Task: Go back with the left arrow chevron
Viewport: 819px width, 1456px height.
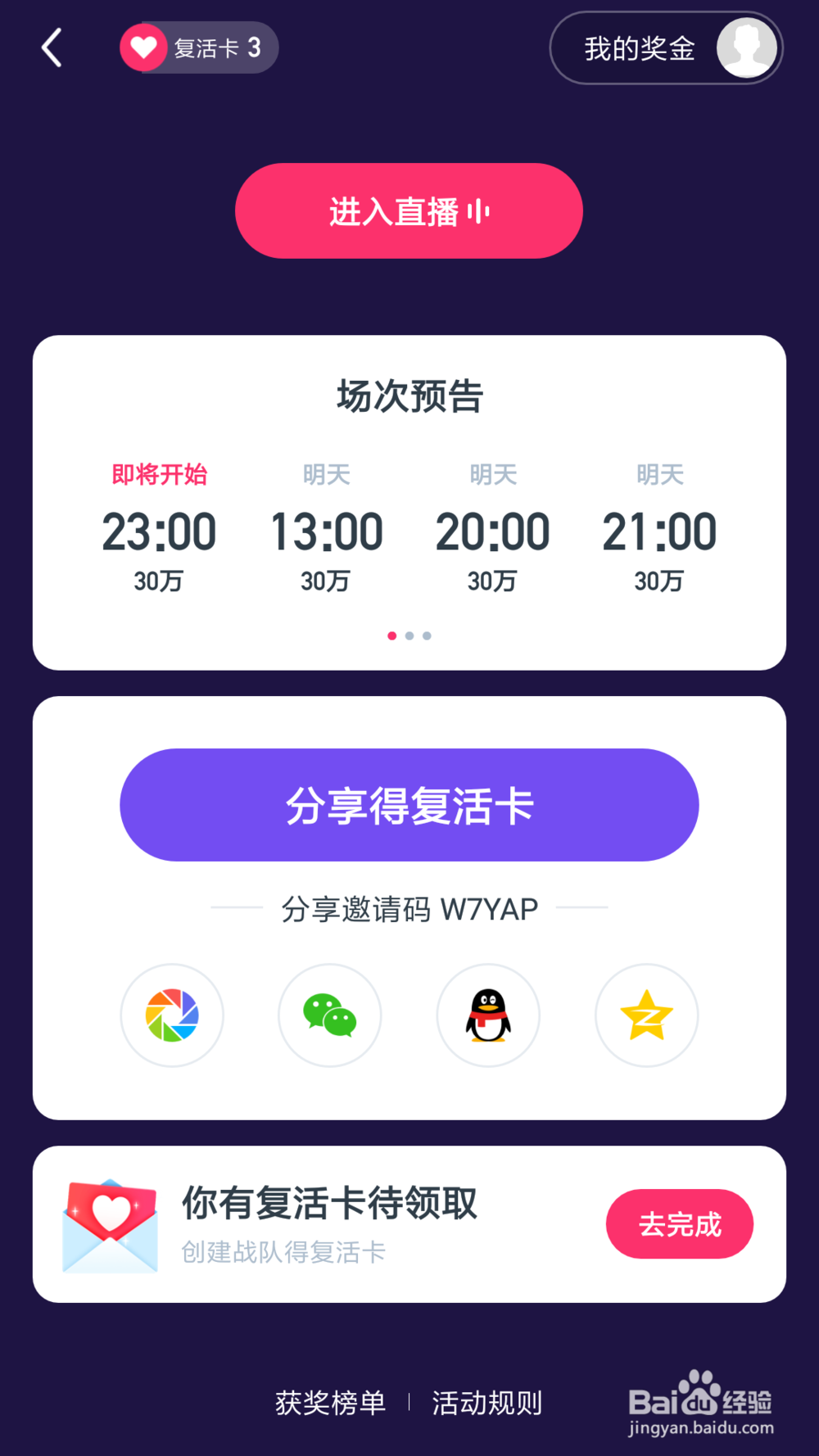Action: point(52,47)
